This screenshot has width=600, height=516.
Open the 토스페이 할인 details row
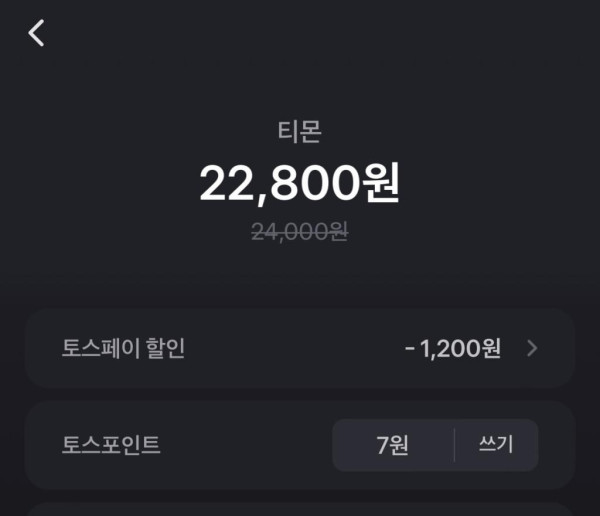(300, 348)
